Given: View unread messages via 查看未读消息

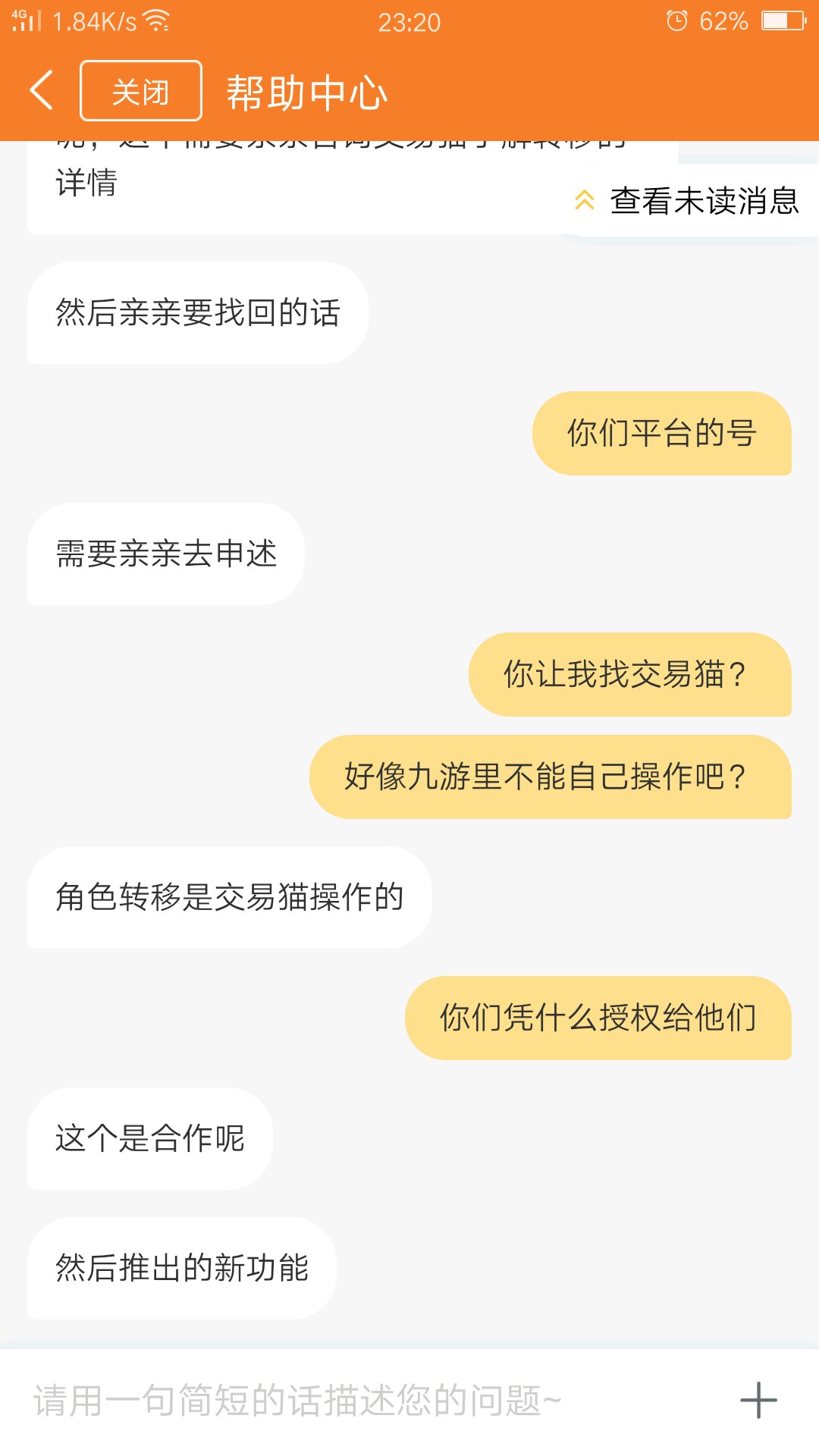Looking at the screenshot, I should click(689, 201).
